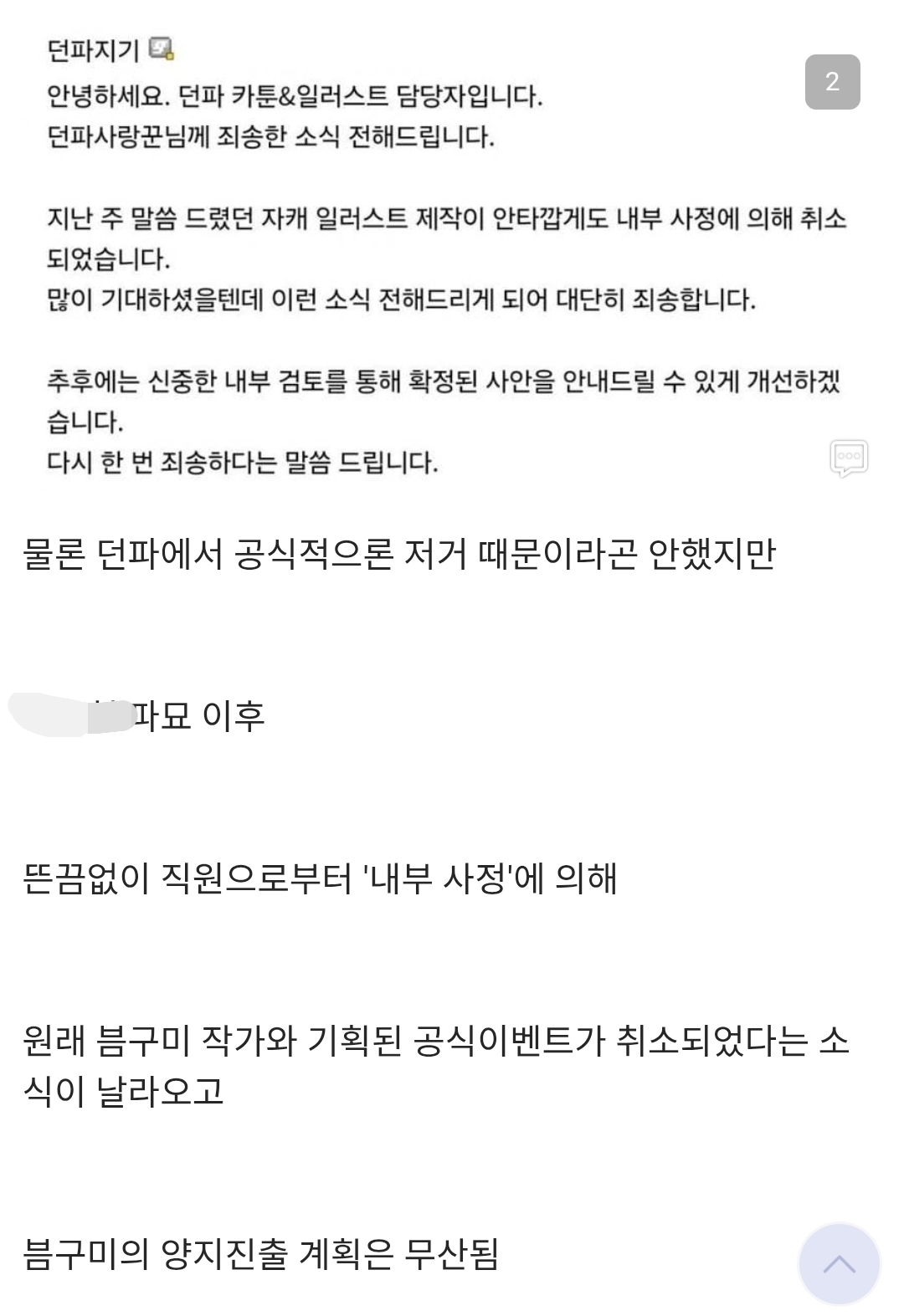The height and width of the screenshot is (1316, 904).
Task: Tap the scroll-to-top arrow button
Action: (839, 1263)
